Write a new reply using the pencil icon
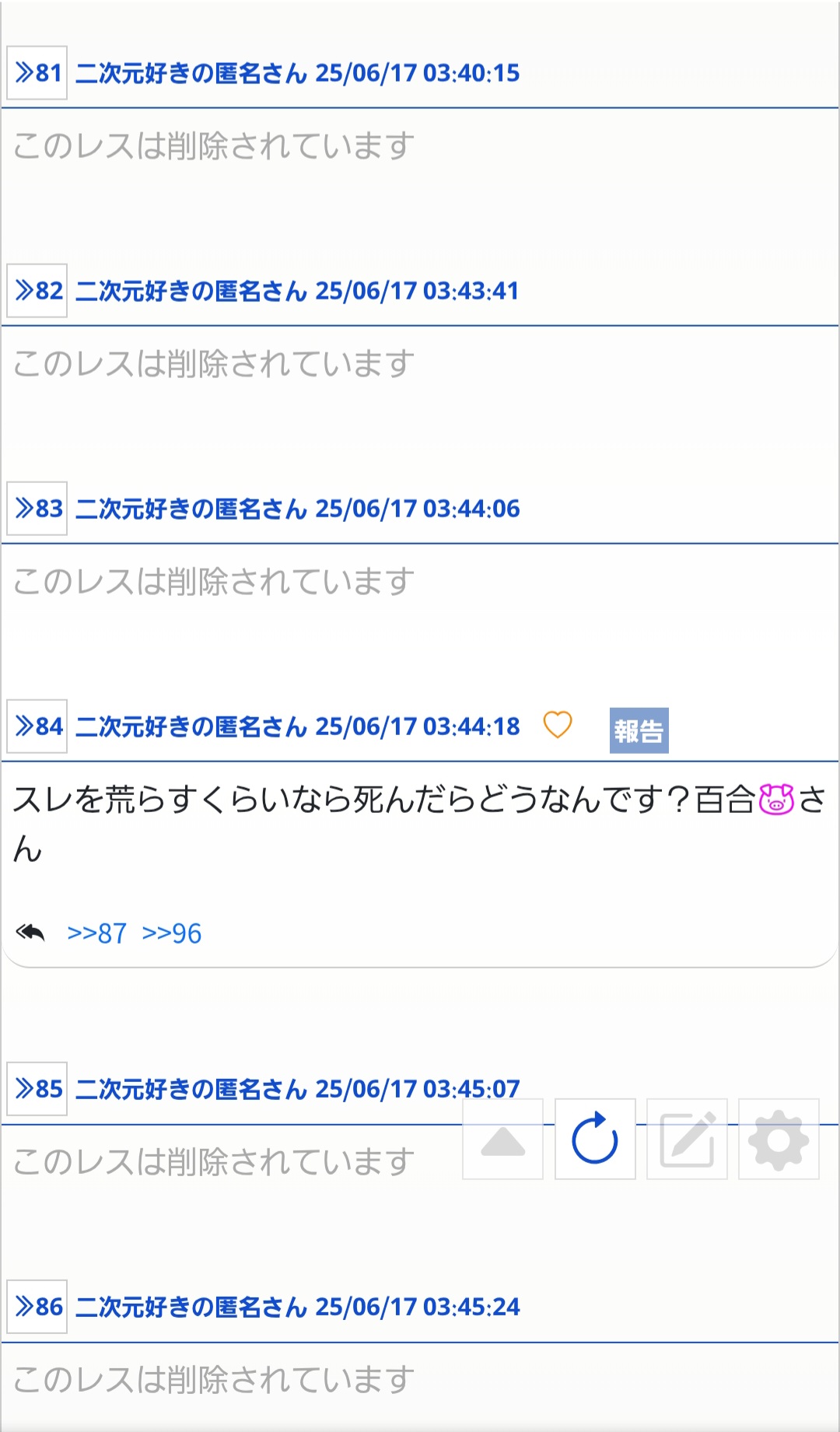This screenshot has width=840, height=1432. point(687,1140)
